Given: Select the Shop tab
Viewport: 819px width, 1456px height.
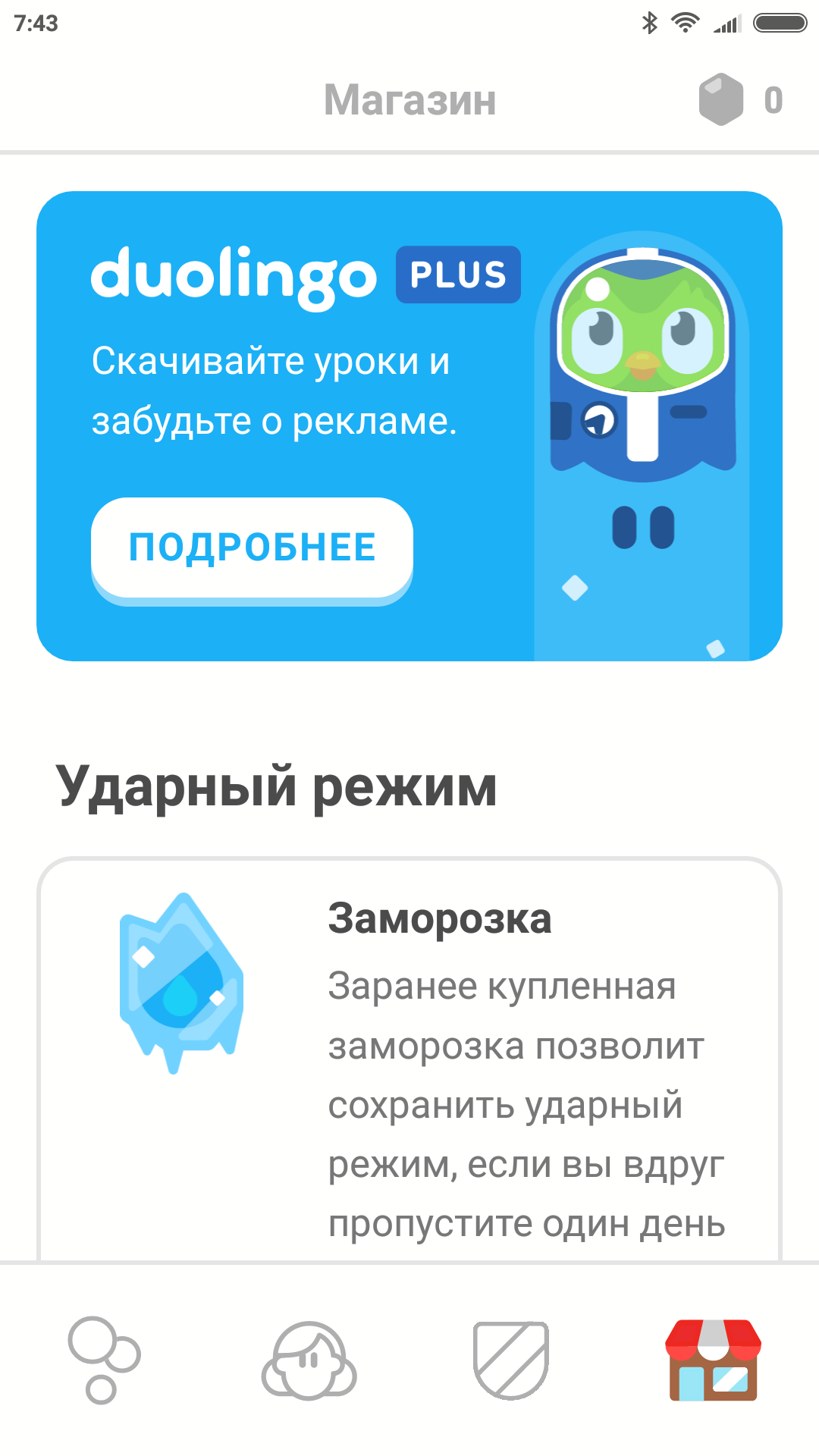Looking at the screenshot, I should [x=713, y=1359].
